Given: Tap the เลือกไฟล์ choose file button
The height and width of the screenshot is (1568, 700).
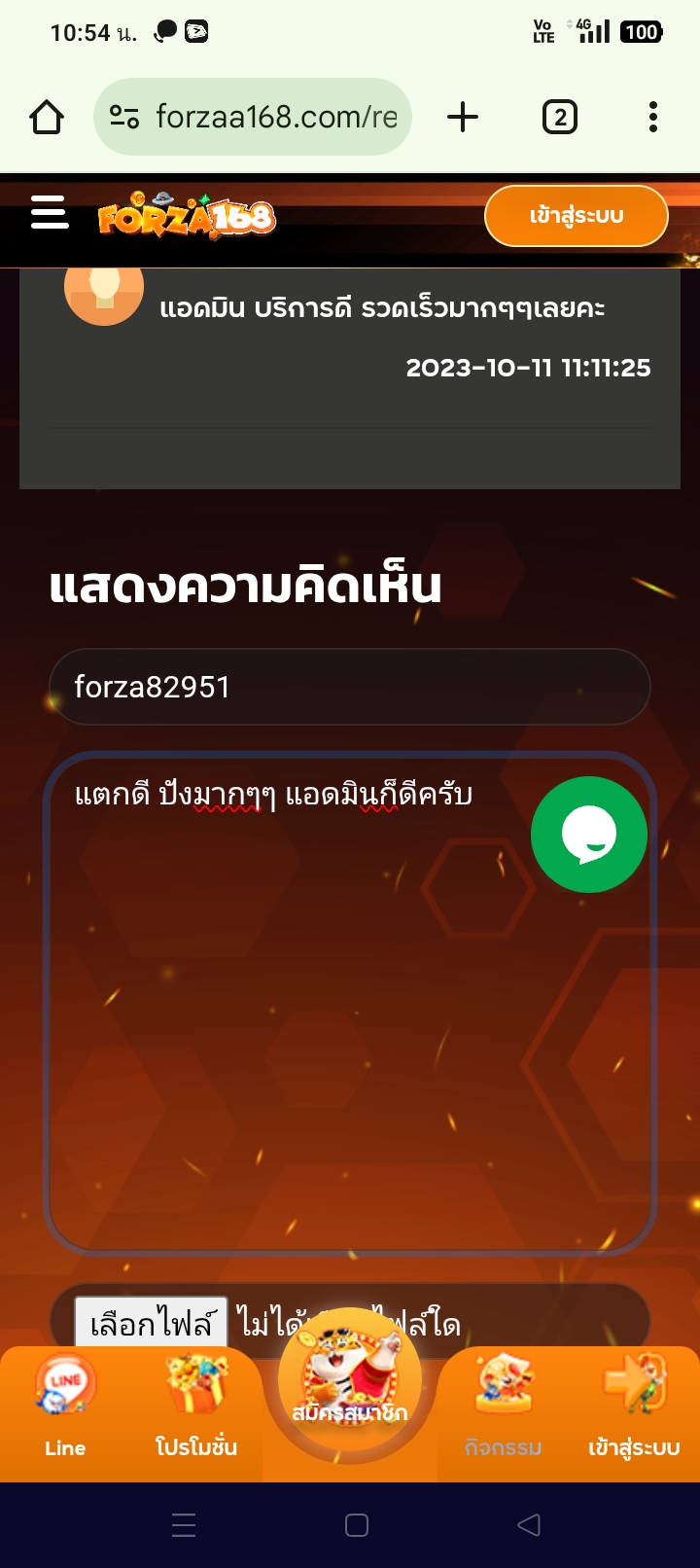Looking at the screenshot, I should click(x=152, y=1323).
